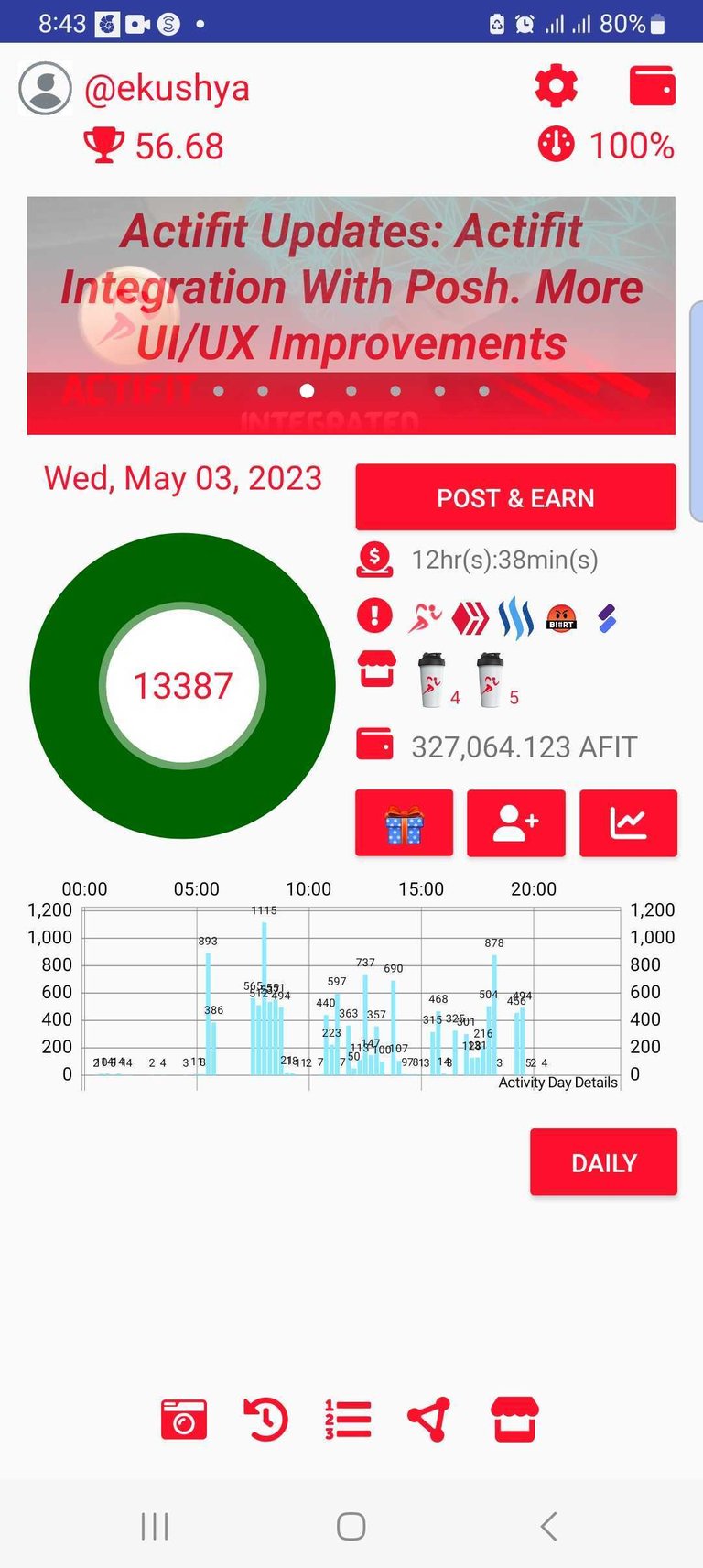The width and height of the screenshot is (703, 1568).
Task: Open the social share network icon
Action: (428, 1420)
